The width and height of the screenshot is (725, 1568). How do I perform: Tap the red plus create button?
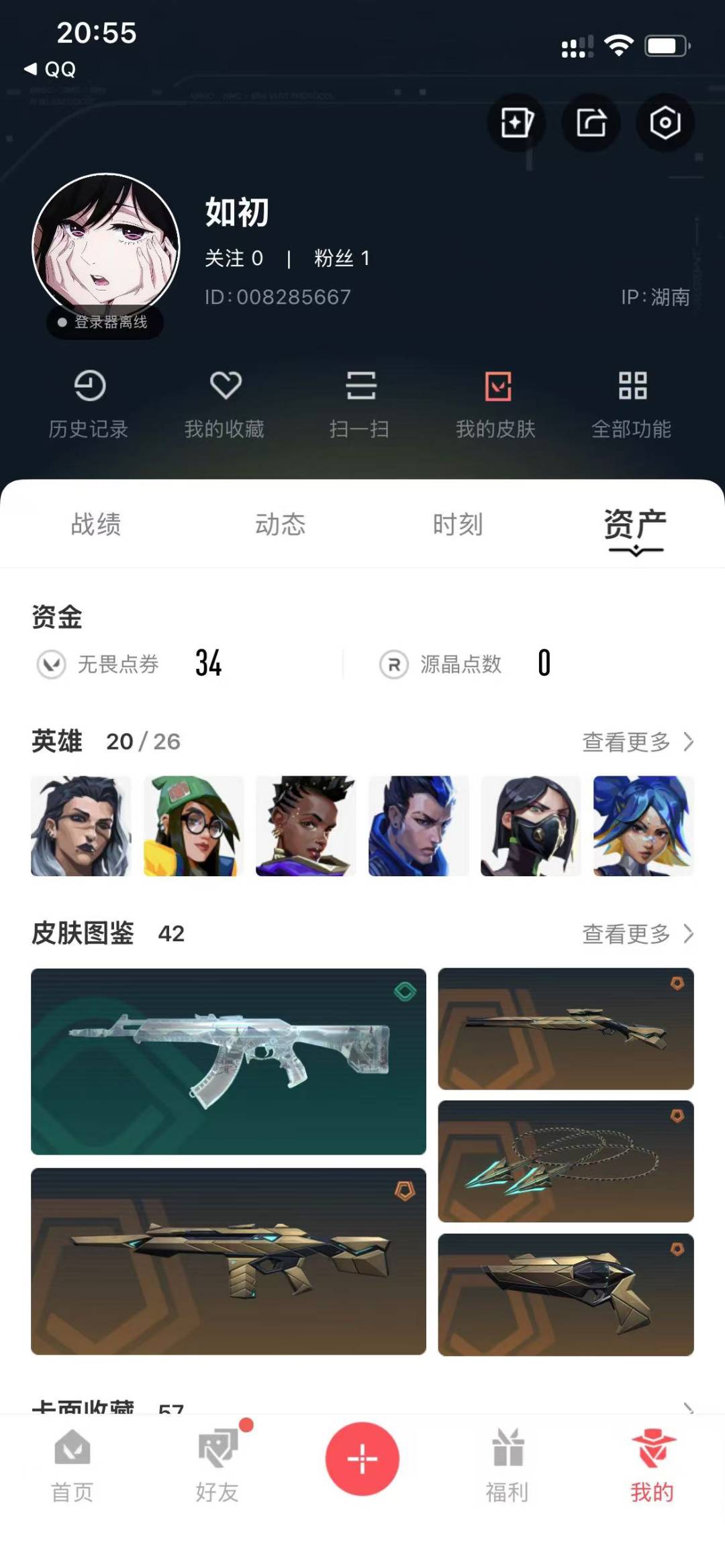[x=362, y=1459]
